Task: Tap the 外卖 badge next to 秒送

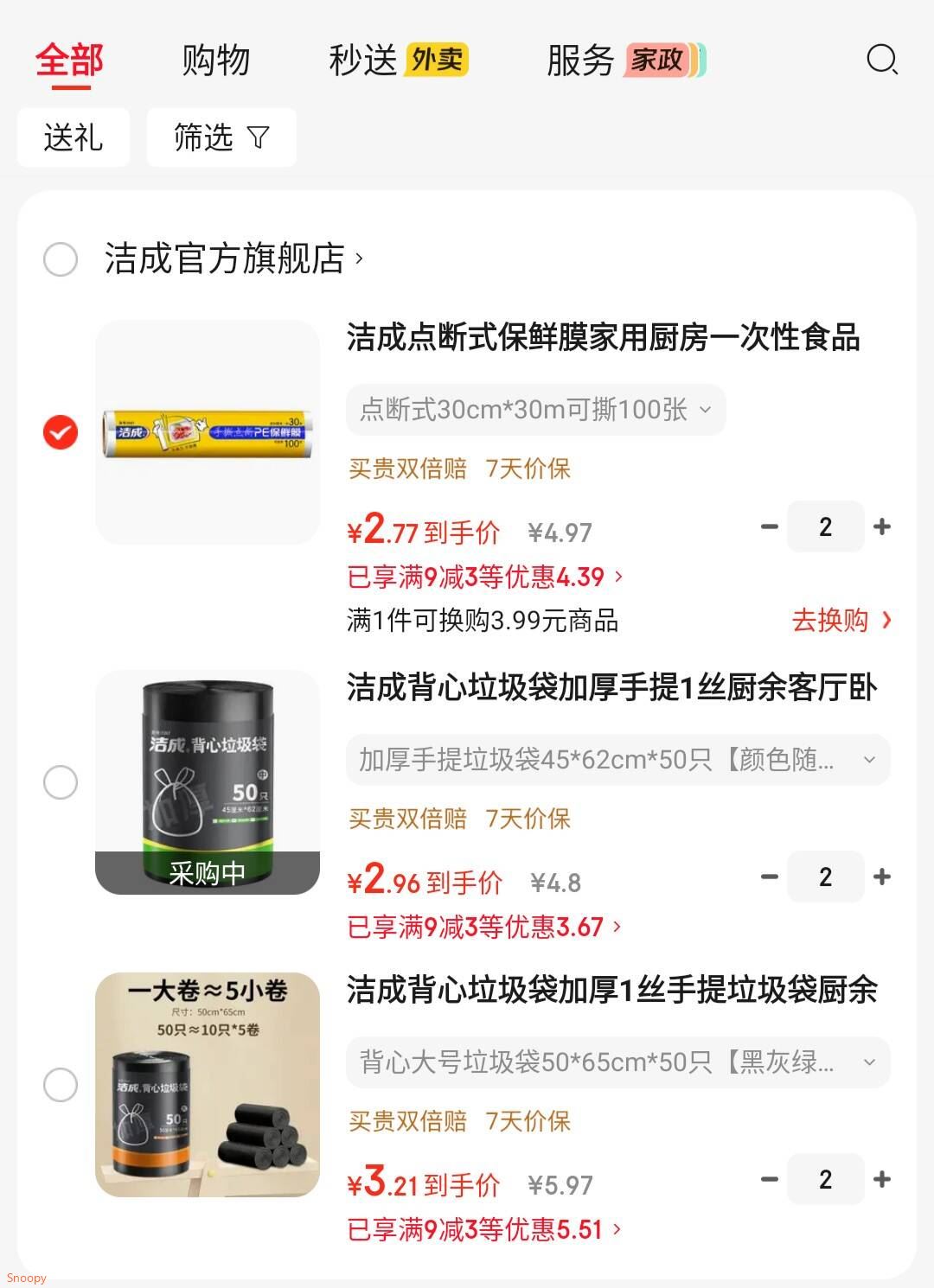Action: point(436,61)
